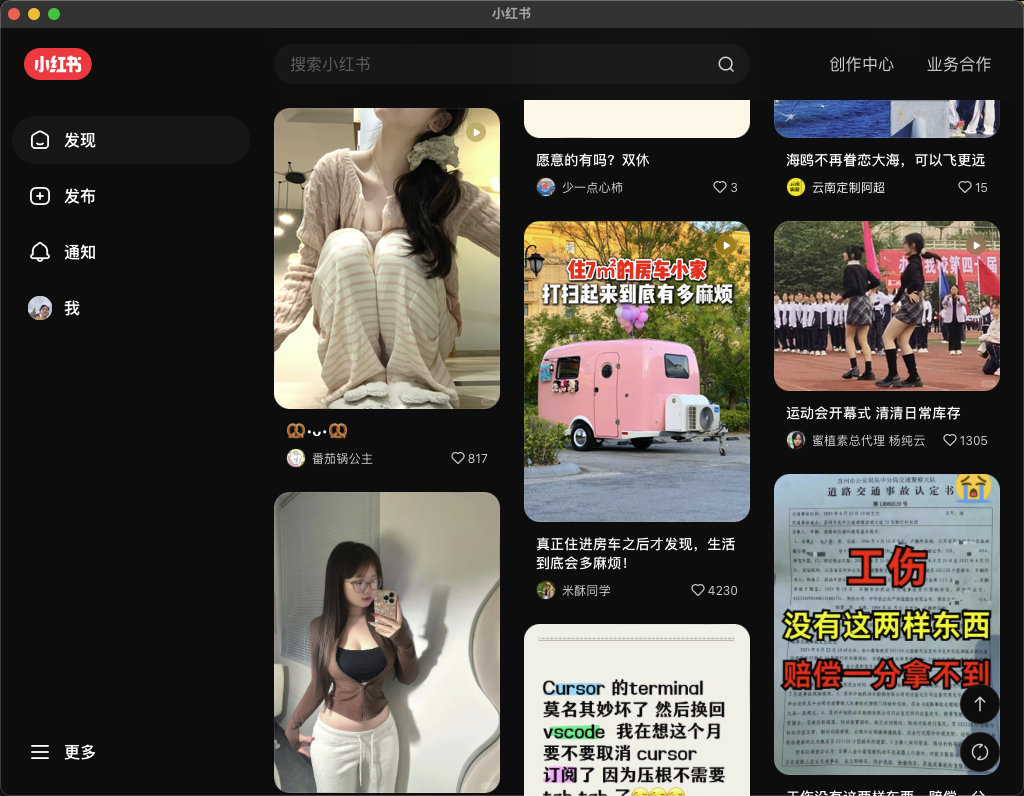This screenshot has width=1024, height=796.
Task: Open the Cursor terminal note post
Action: 637,710
